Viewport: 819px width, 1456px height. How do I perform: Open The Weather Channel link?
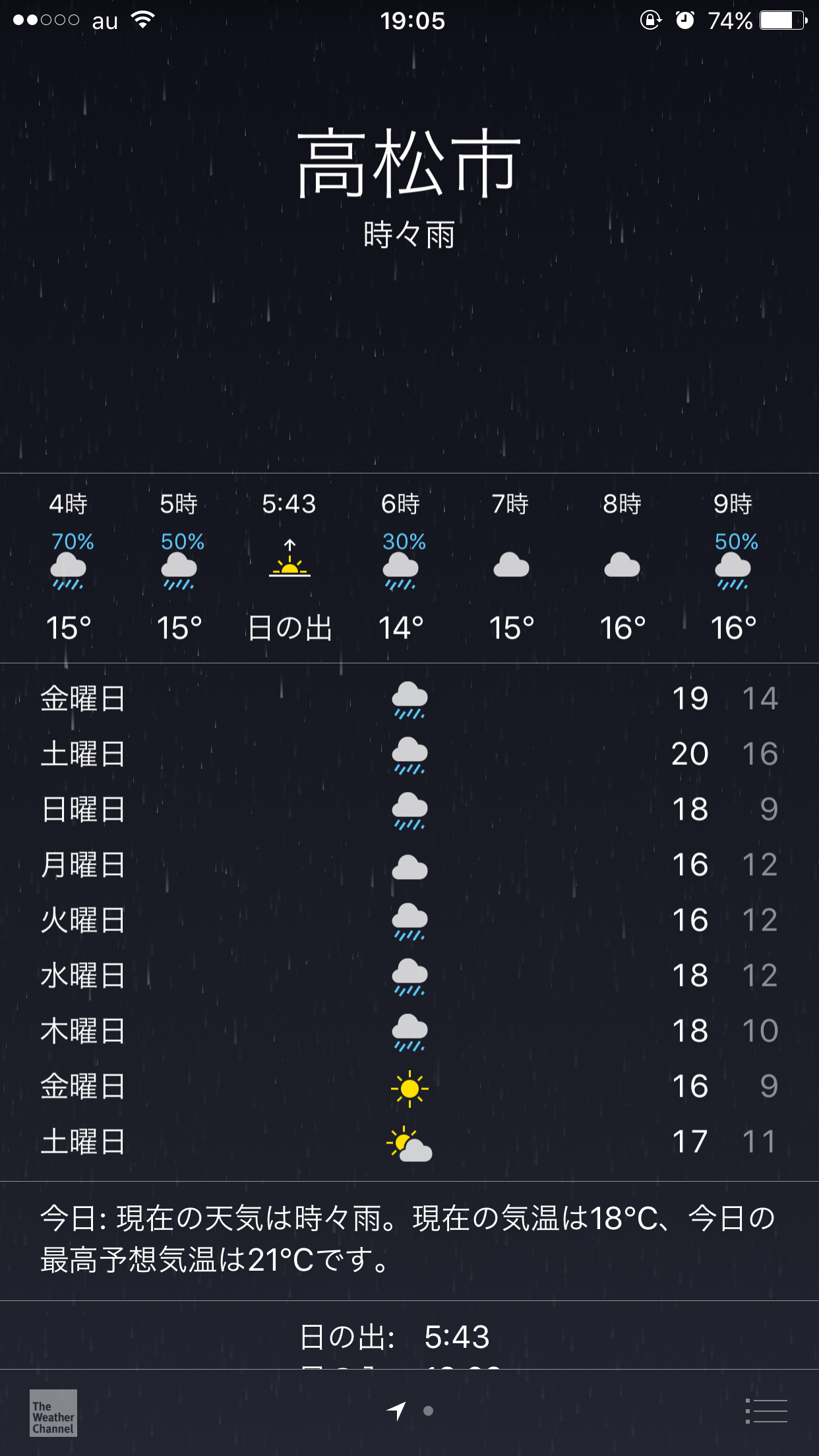tap(53, 1413)
